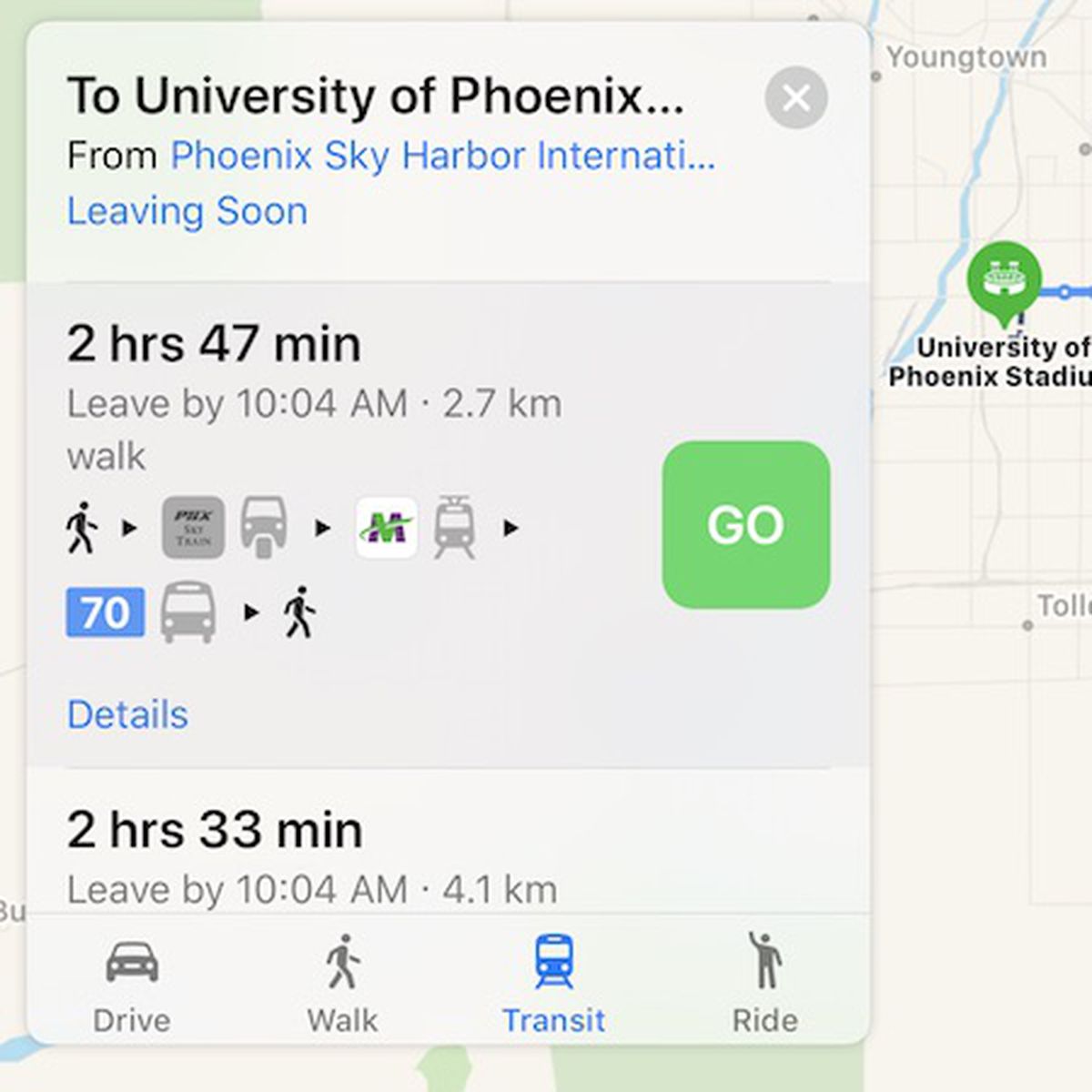Tap Leaving Soon to change departure time
This screenshot has width=1092, height=1092.
pos(187,211)
